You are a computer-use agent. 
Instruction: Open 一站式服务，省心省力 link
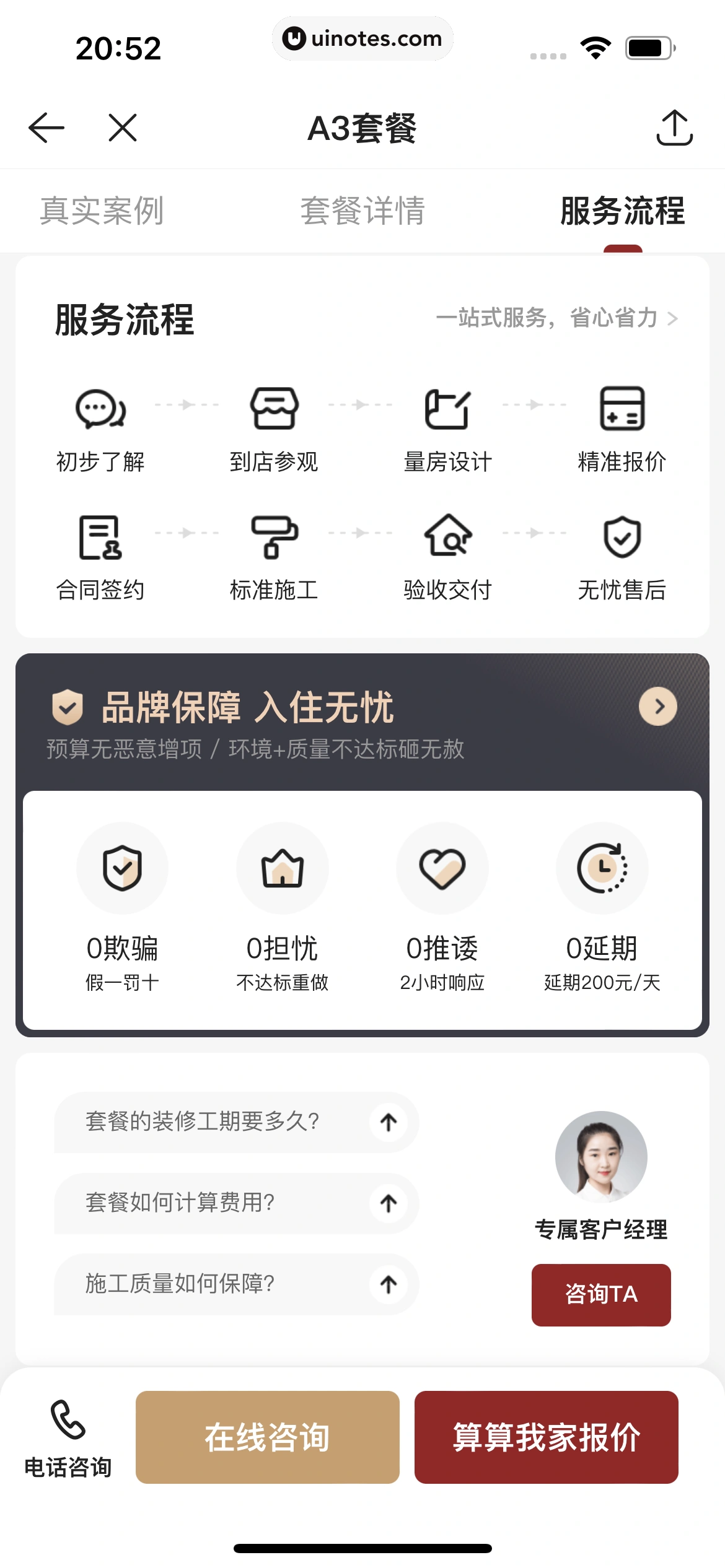556,318
